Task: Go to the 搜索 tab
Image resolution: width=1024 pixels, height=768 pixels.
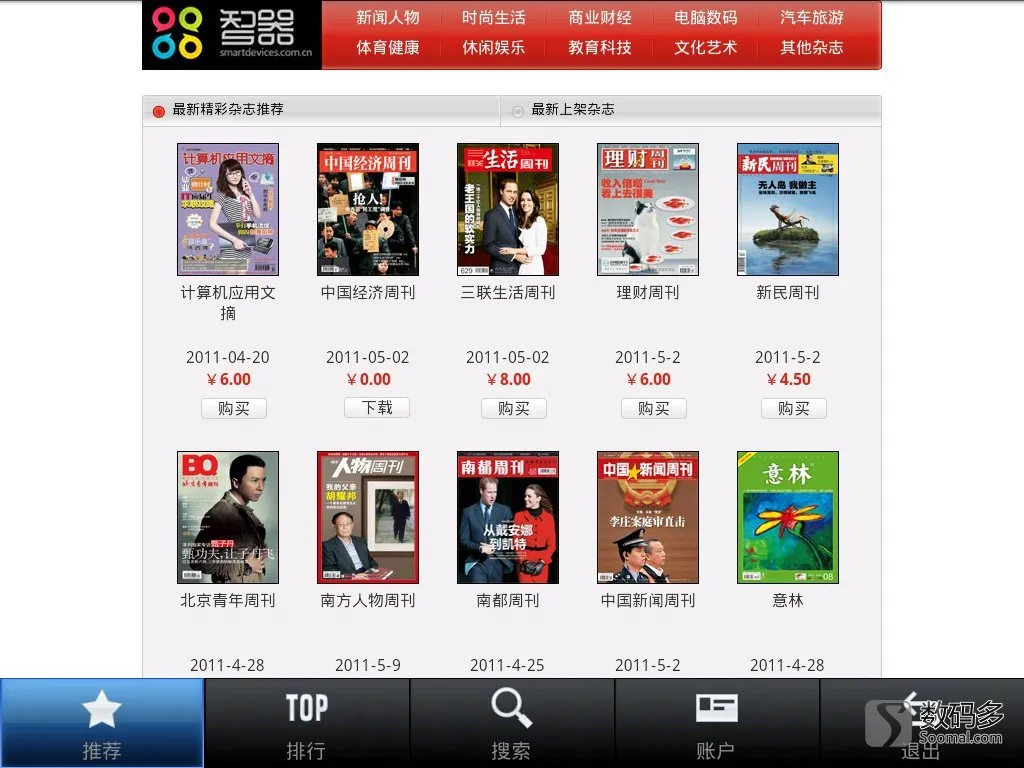Action: pos(511,723)
